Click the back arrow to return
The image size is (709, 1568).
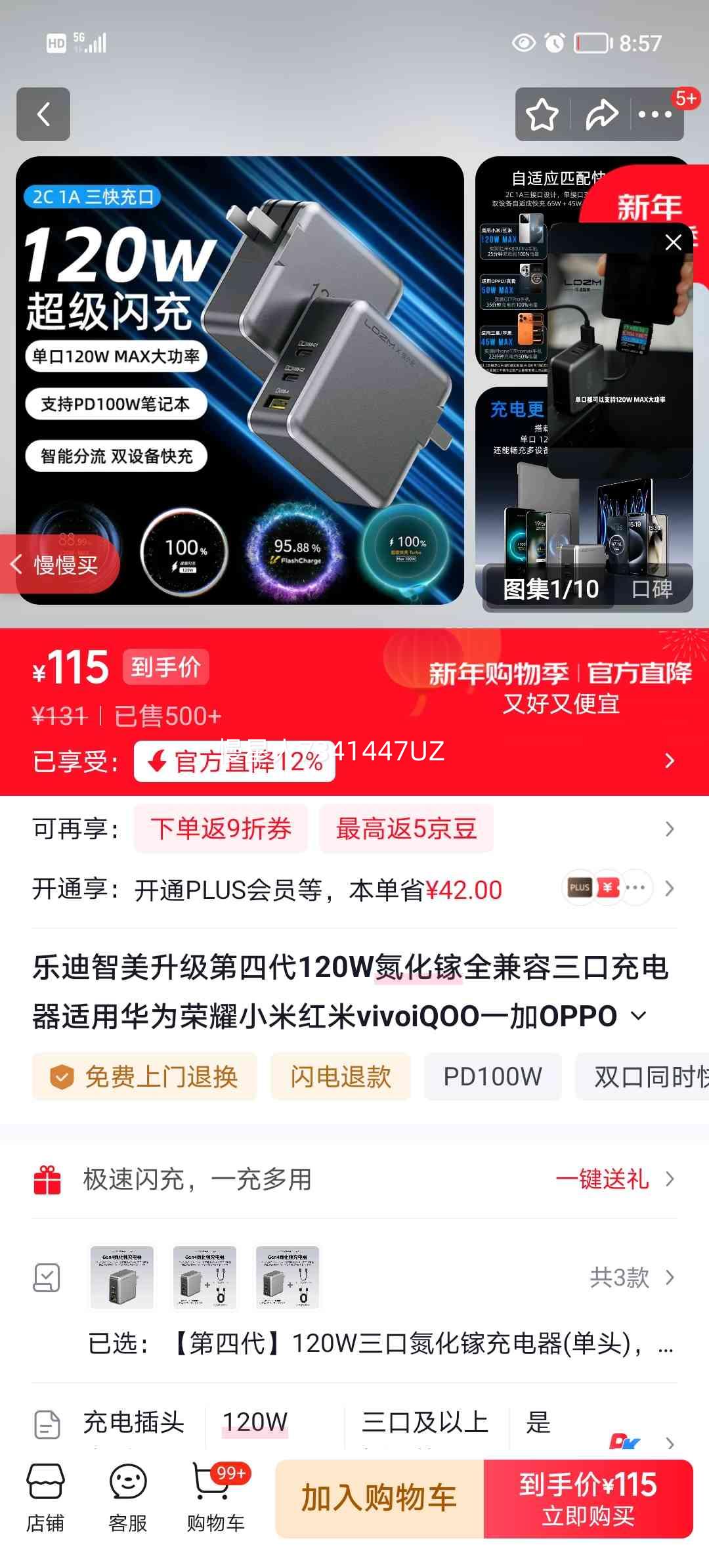[43, 115]
